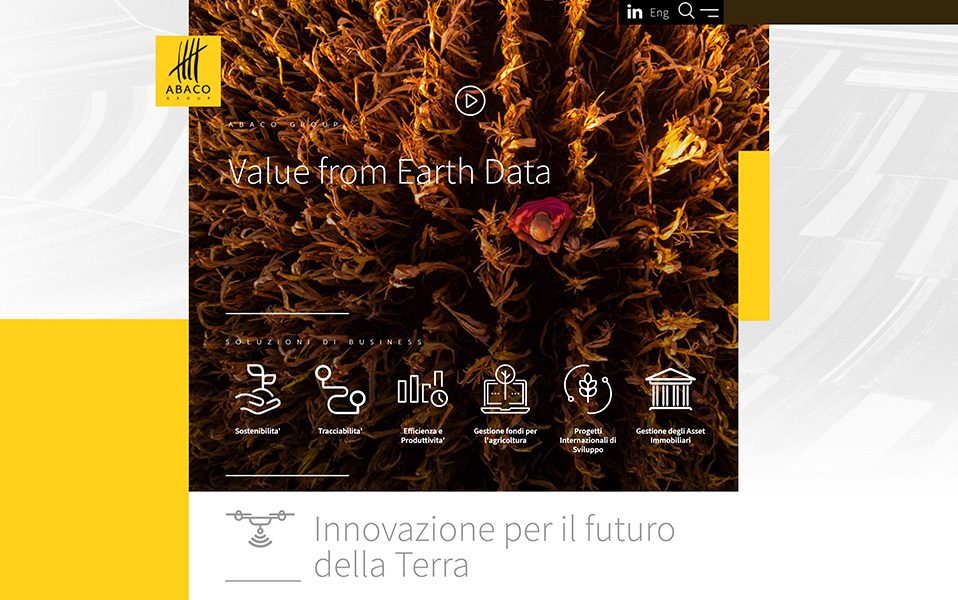
Task: Play the hero video
Action: (x=470, y=100)
